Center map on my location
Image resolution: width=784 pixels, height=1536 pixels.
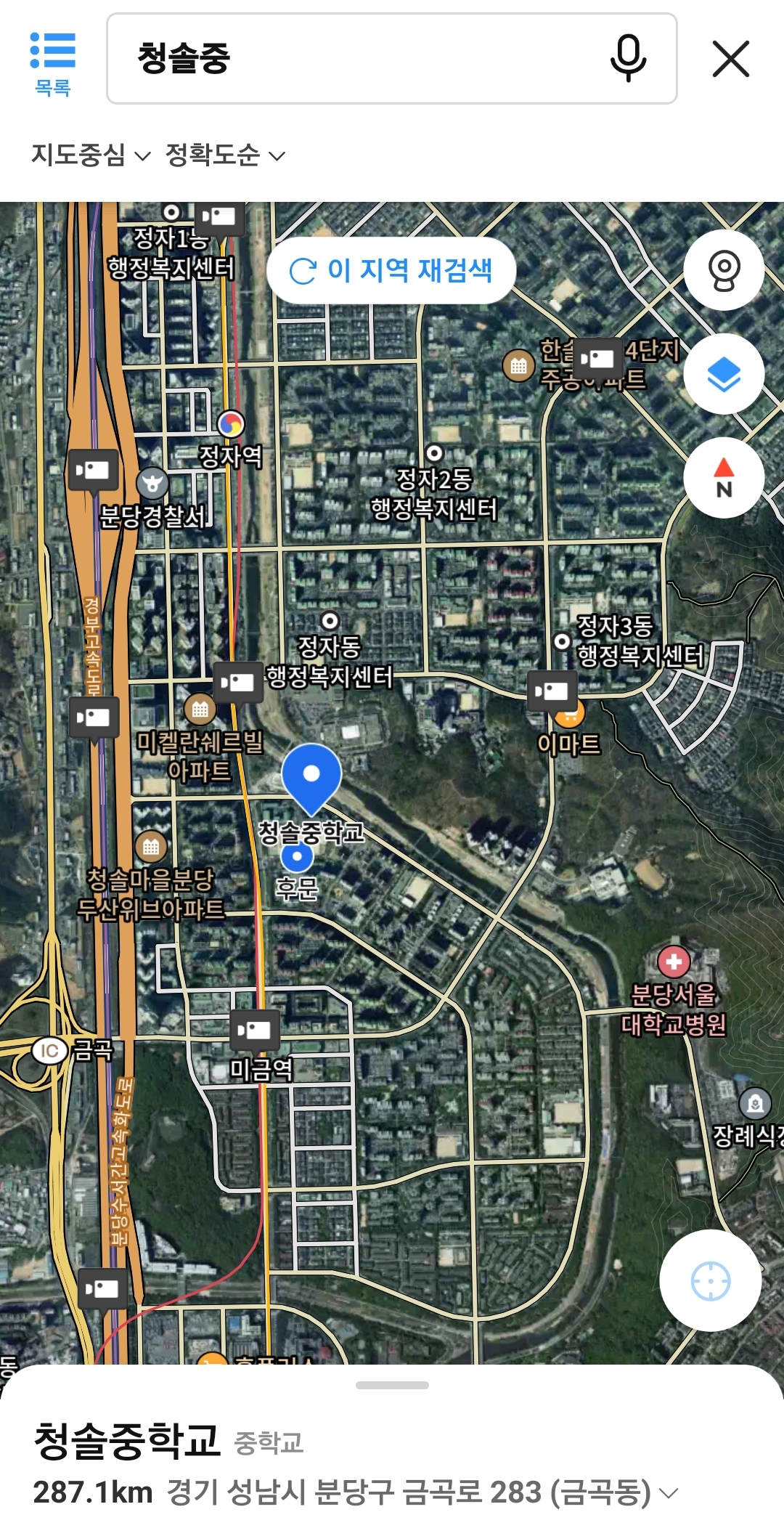pyautogui.click(x=710, y=1280)
